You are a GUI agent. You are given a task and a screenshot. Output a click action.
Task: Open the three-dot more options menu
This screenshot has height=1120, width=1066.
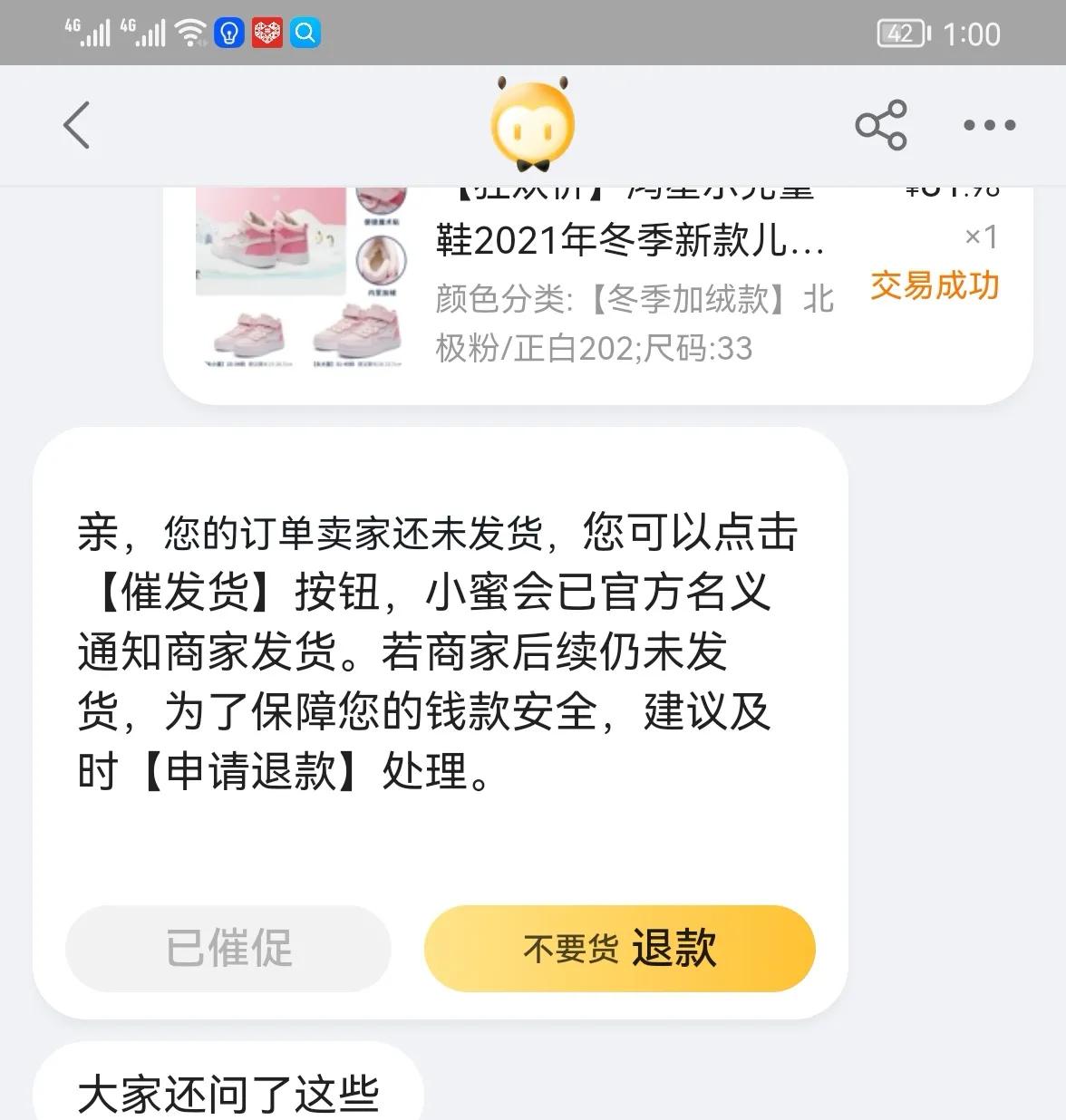tap(988, 126)
